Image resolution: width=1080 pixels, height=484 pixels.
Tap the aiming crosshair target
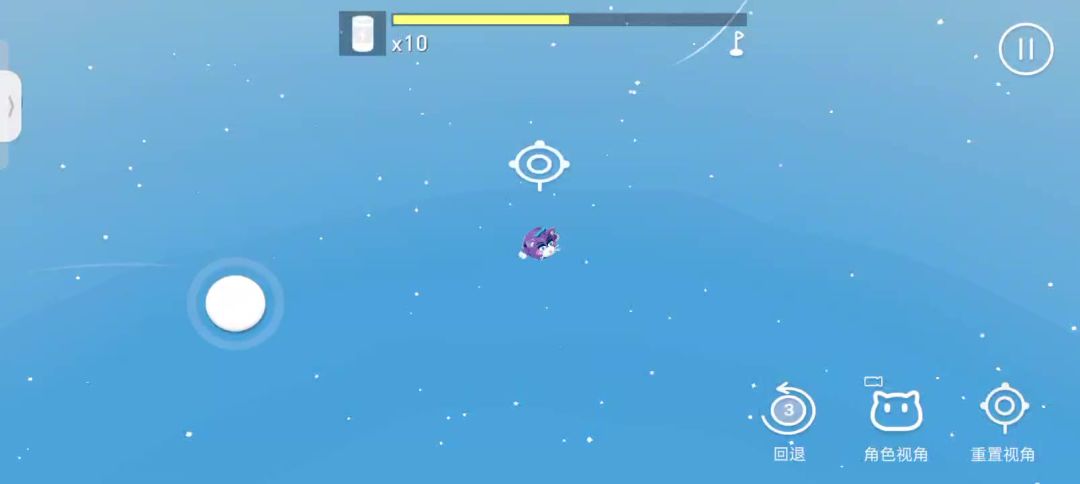[x=539, y=163]
